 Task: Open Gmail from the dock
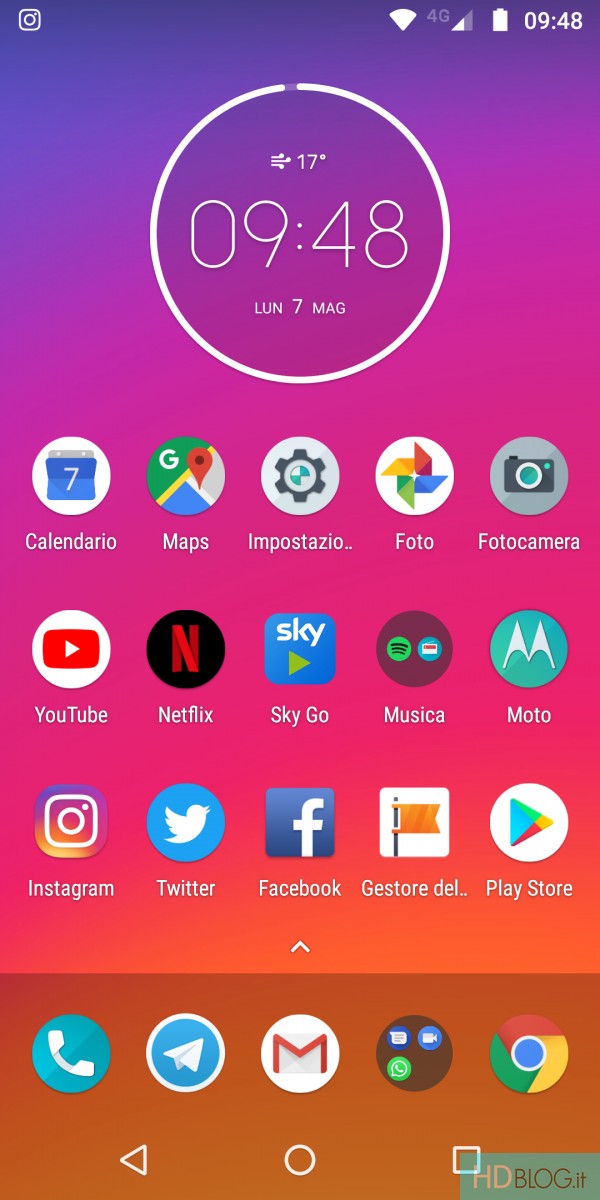point(300,1053)
